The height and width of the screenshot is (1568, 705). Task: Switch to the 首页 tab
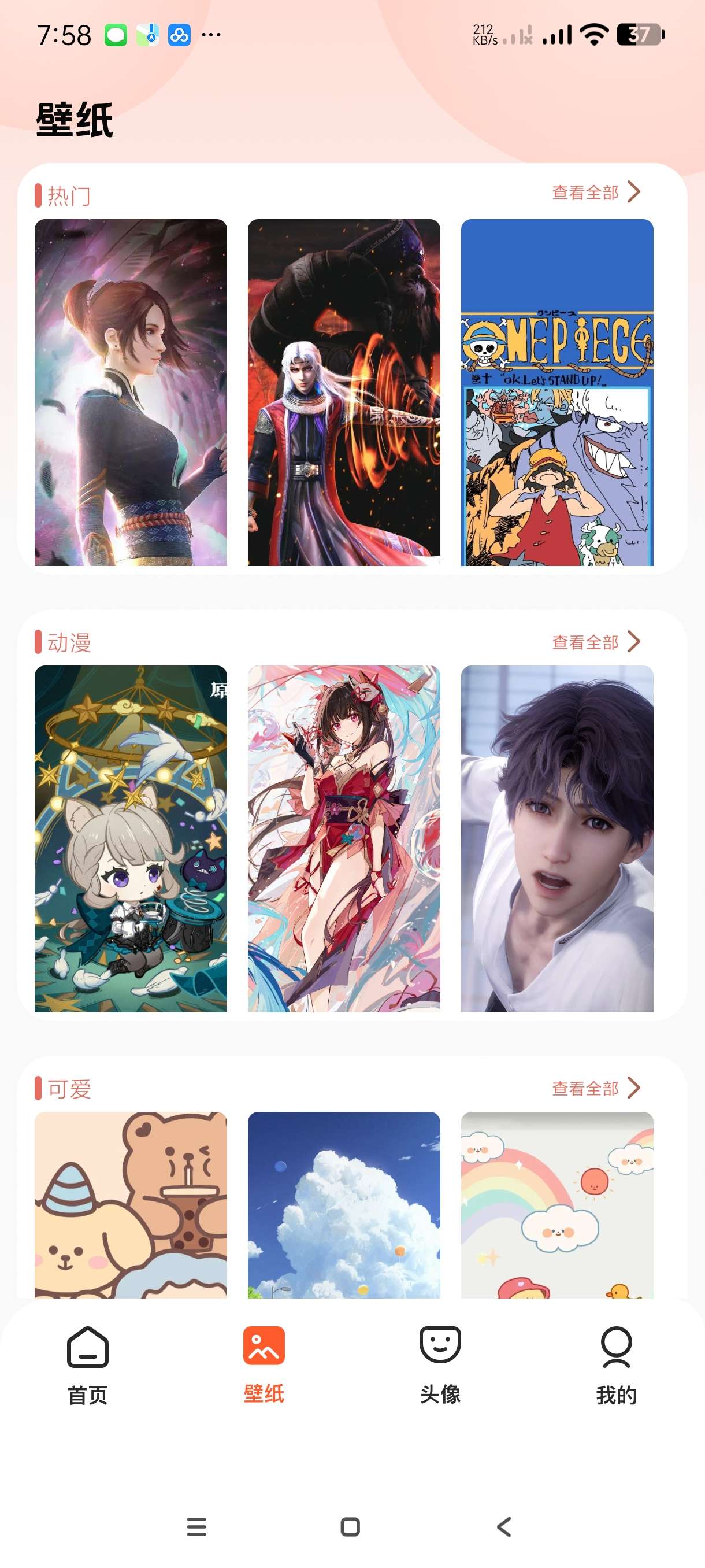[x=88, y=1364]
